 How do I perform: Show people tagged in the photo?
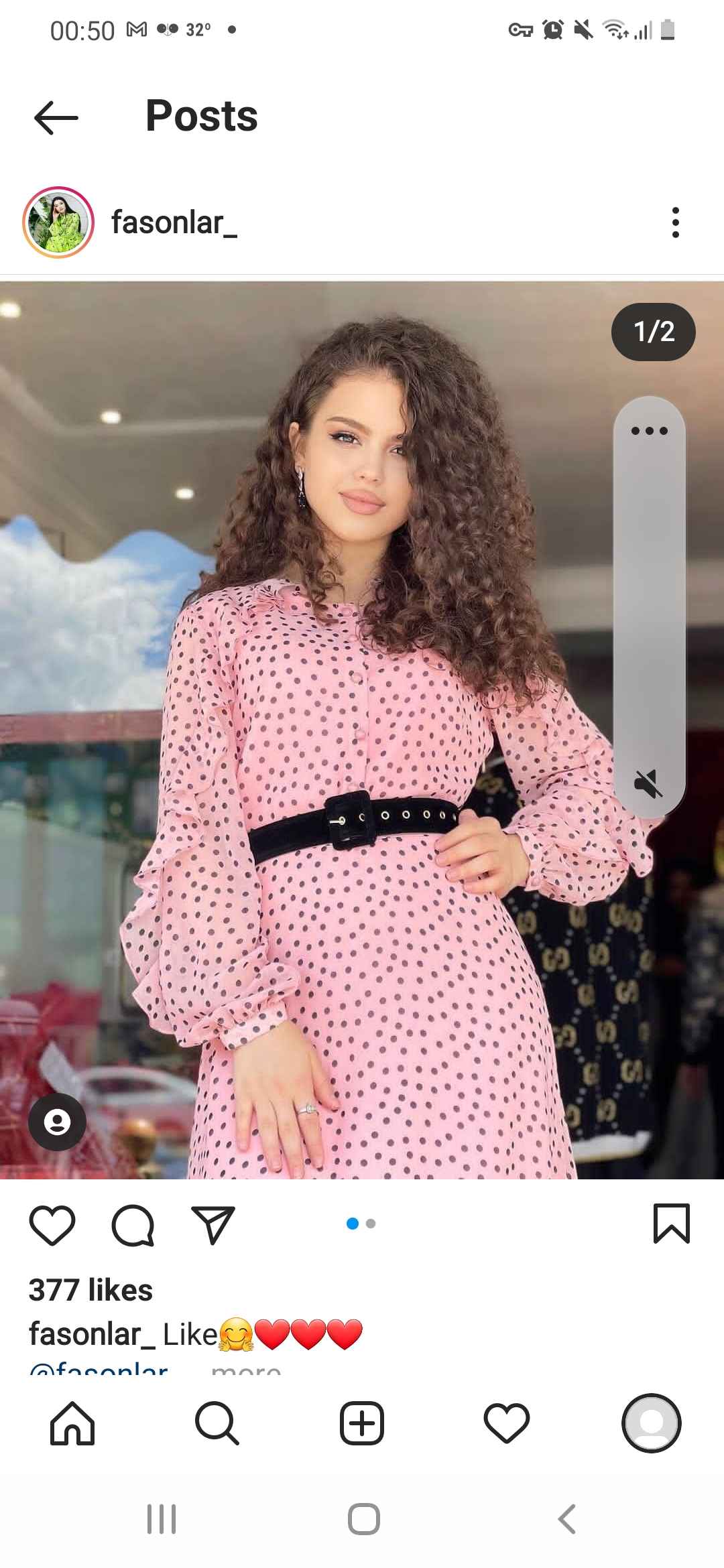[x=57, y=1122]
